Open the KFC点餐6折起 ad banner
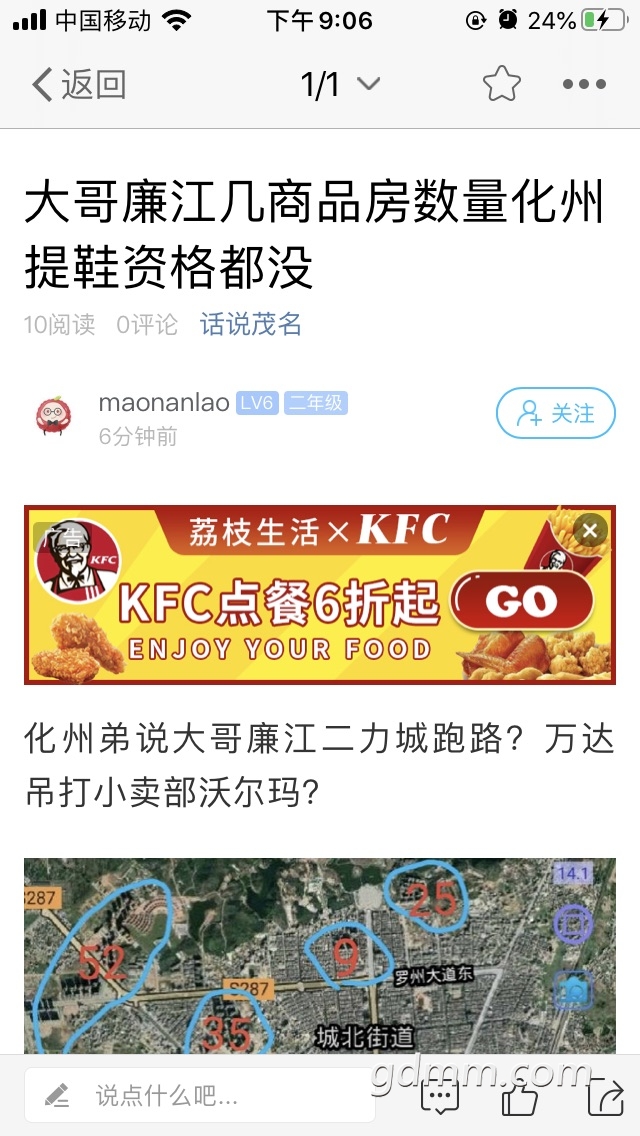 tap(320, 595)
